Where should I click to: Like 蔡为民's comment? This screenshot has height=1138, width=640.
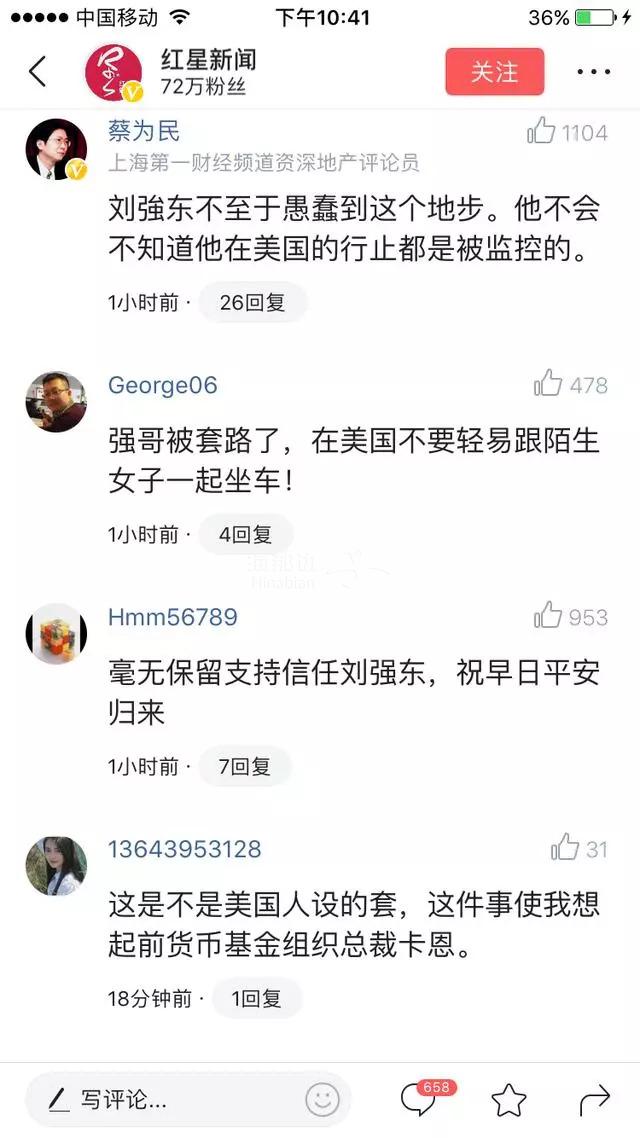click(542, 132)
